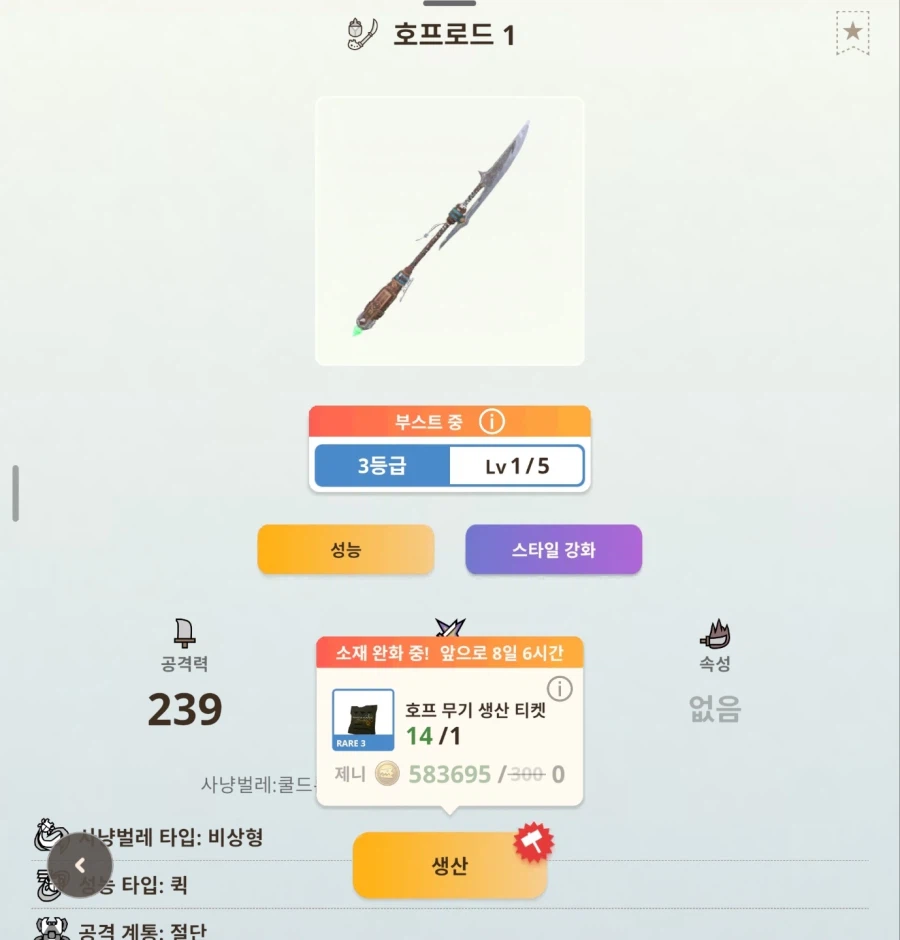Tap the 생산 button to craft the weapon
Screen dimensions: 900x940
point(449,866)
